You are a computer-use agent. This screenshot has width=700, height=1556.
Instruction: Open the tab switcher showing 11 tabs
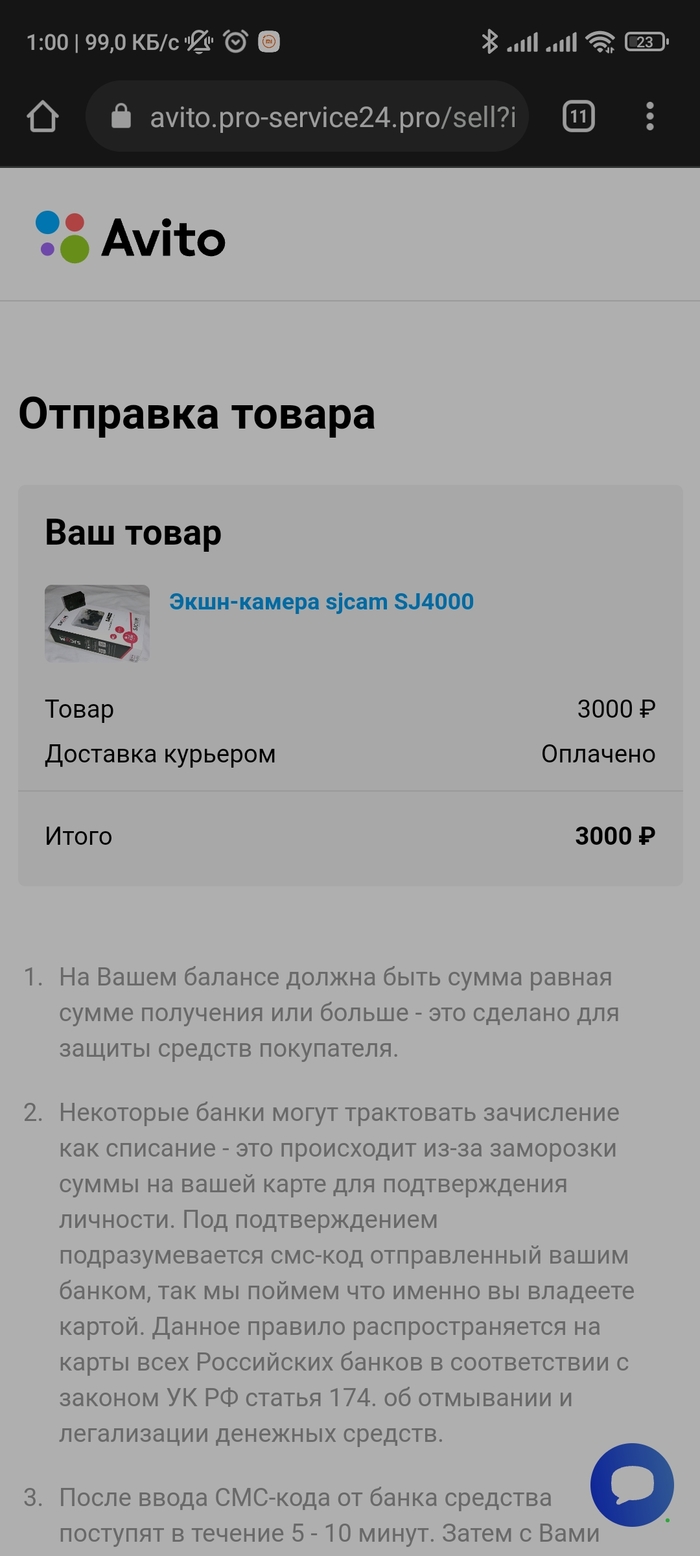[578, 117]
